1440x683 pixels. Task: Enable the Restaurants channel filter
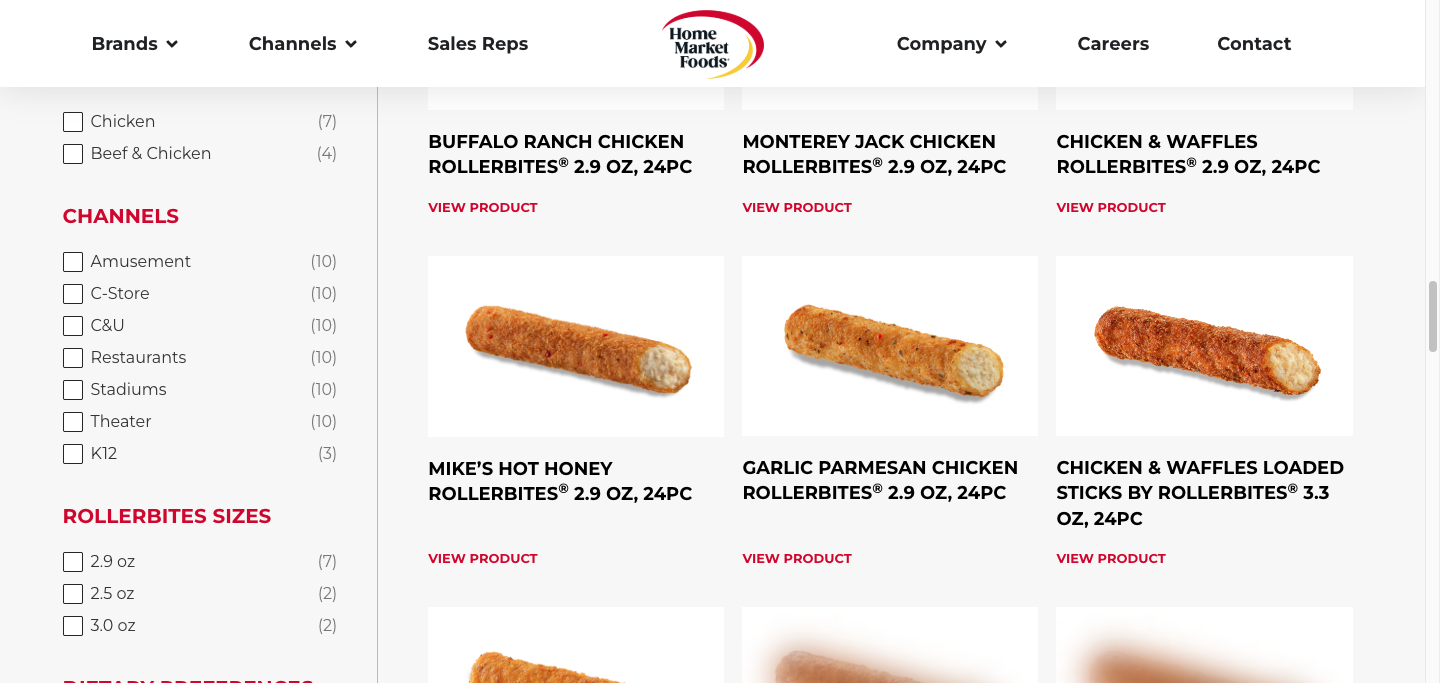pyautogui.click(x=73, y=358)
